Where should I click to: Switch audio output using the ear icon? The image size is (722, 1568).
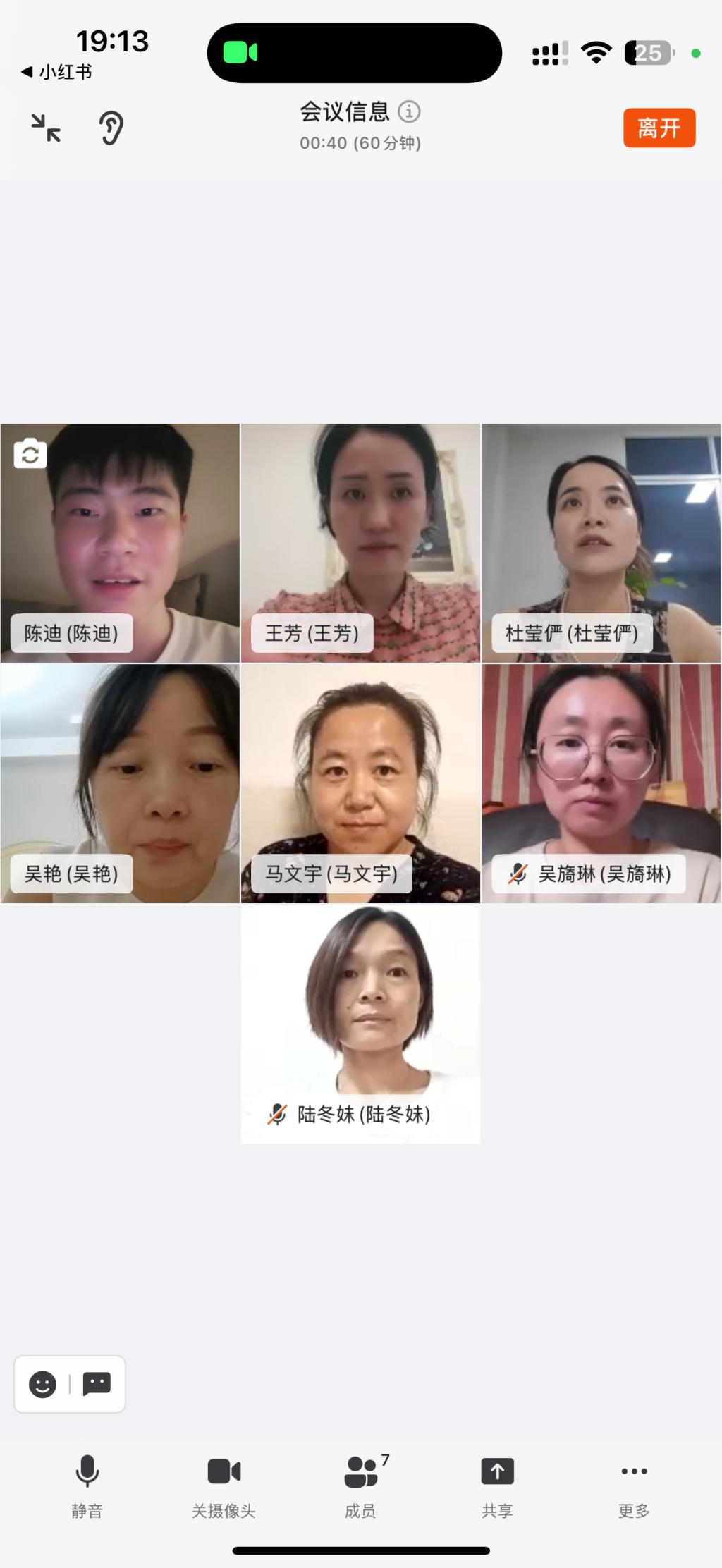pos(111,128)
